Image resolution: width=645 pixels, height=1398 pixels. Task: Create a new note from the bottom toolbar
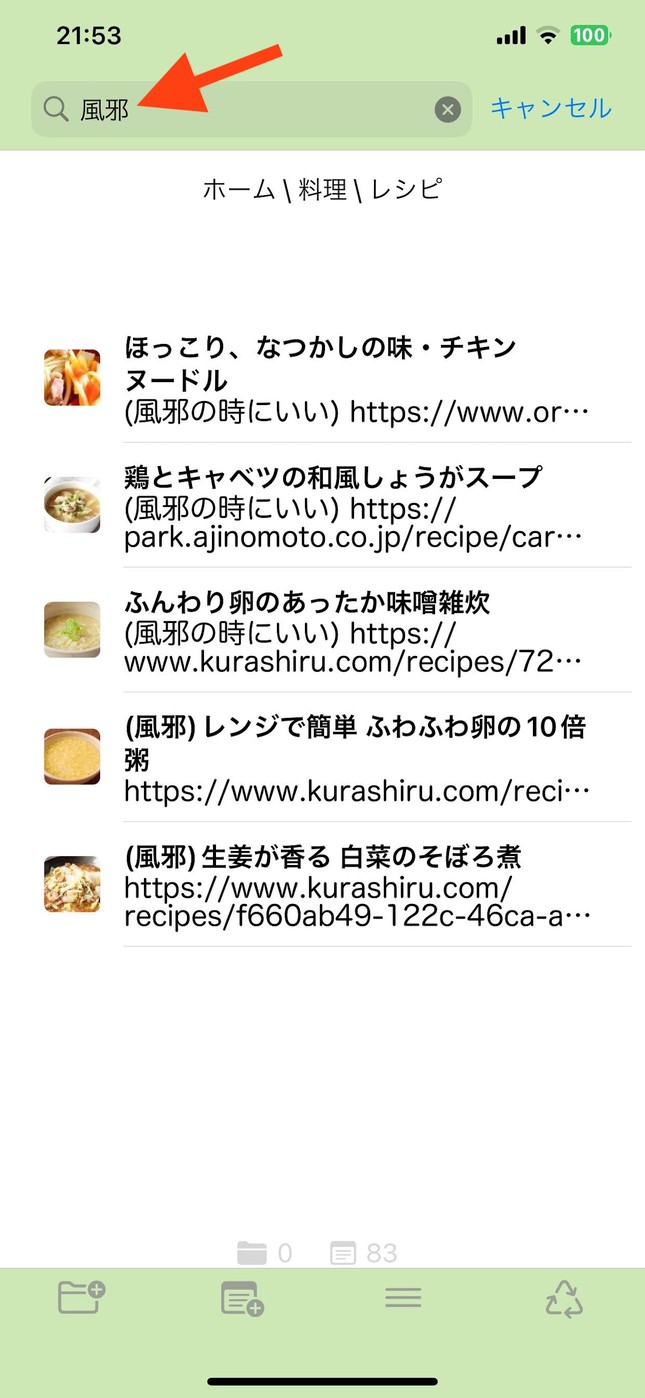(x=242, y=1298)
